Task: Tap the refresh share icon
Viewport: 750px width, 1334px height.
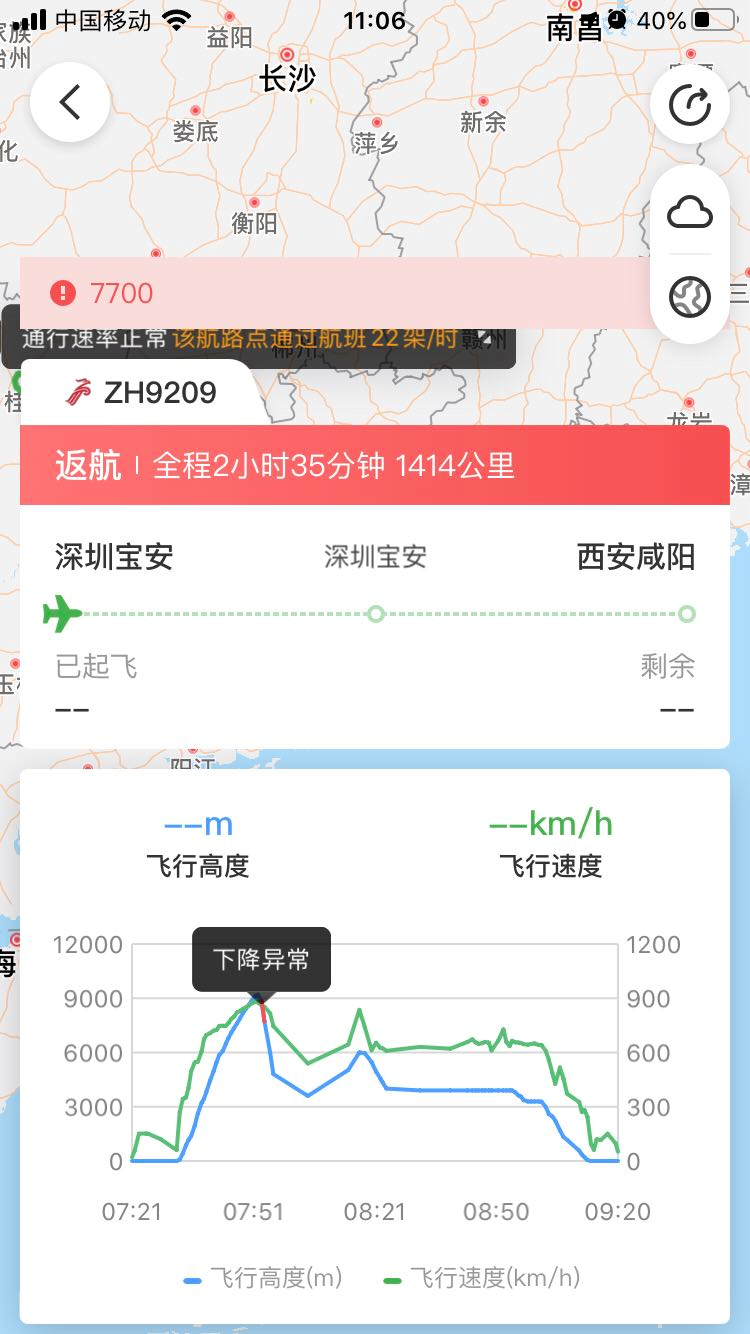Action: pos(689,104)
